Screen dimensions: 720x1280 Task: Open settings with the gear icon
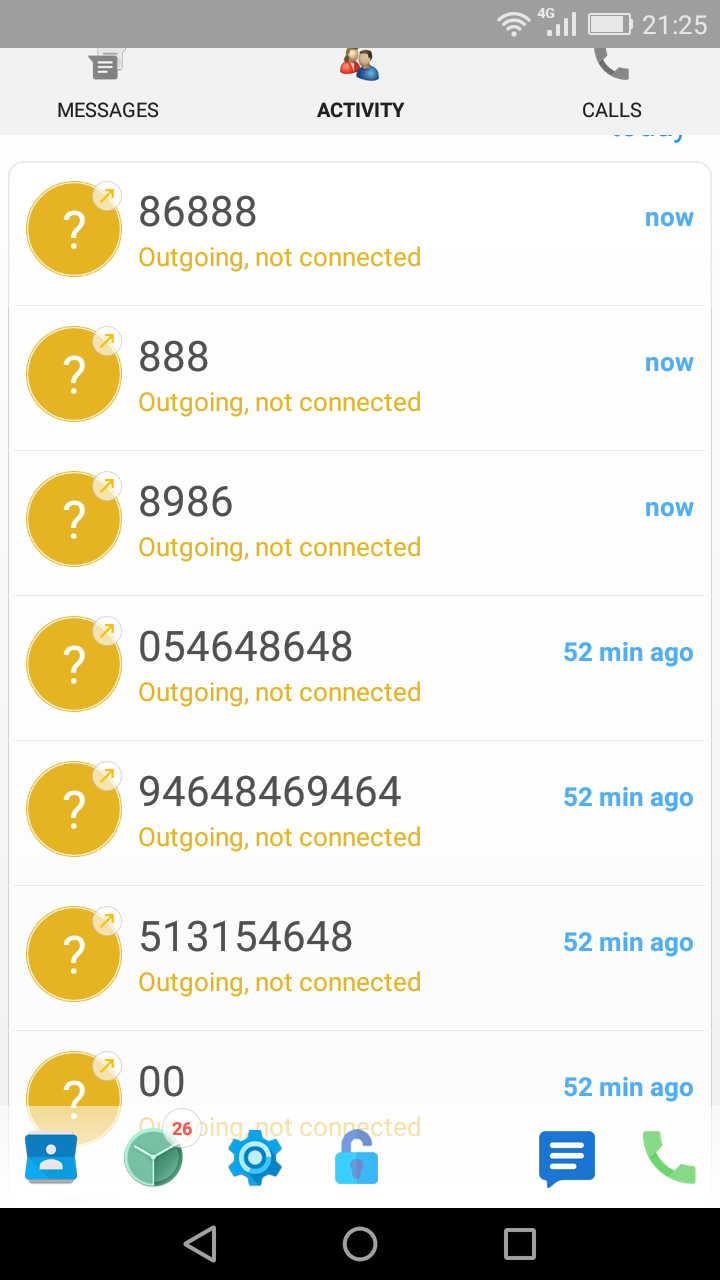[x=254, y=1158]
